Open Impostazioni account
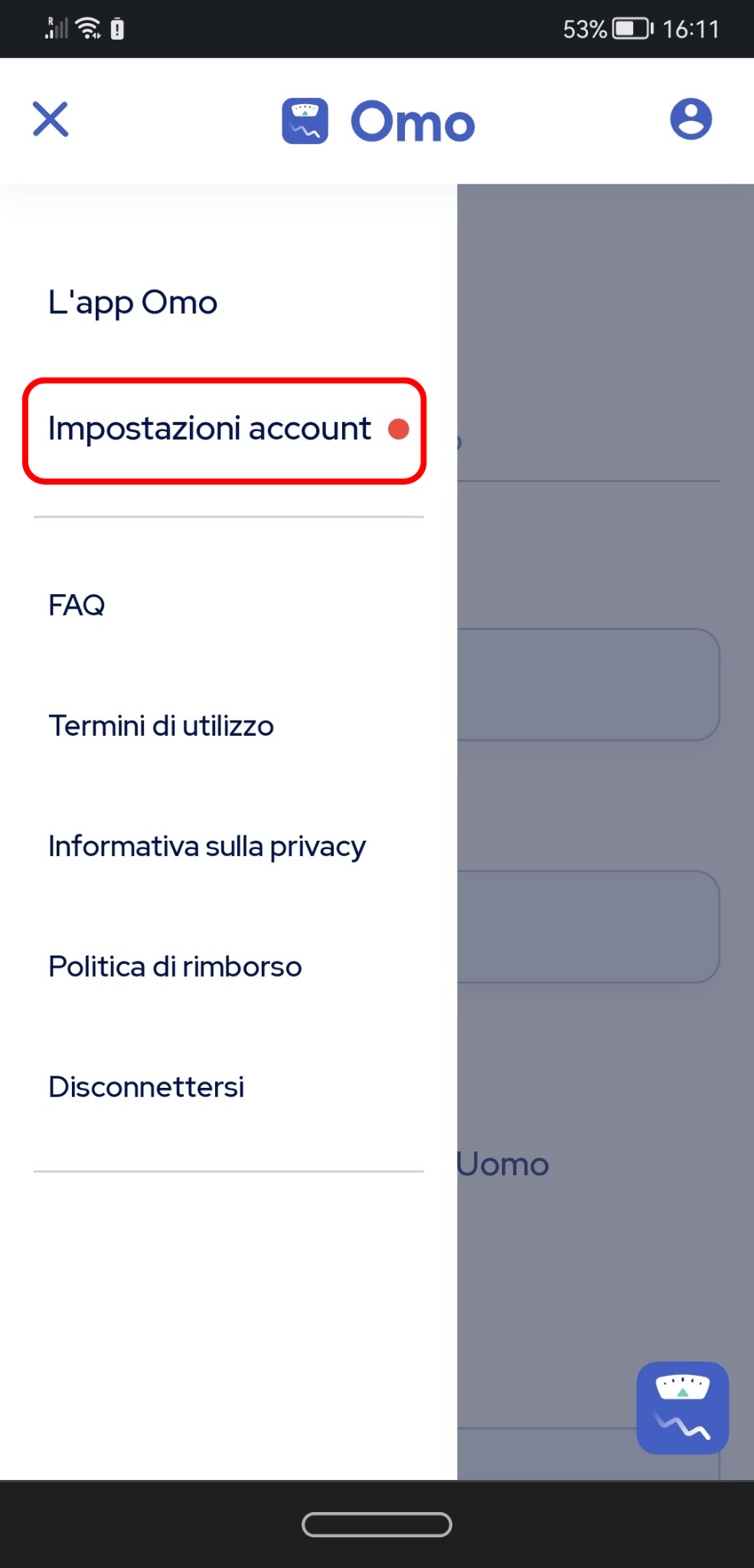 224,430
